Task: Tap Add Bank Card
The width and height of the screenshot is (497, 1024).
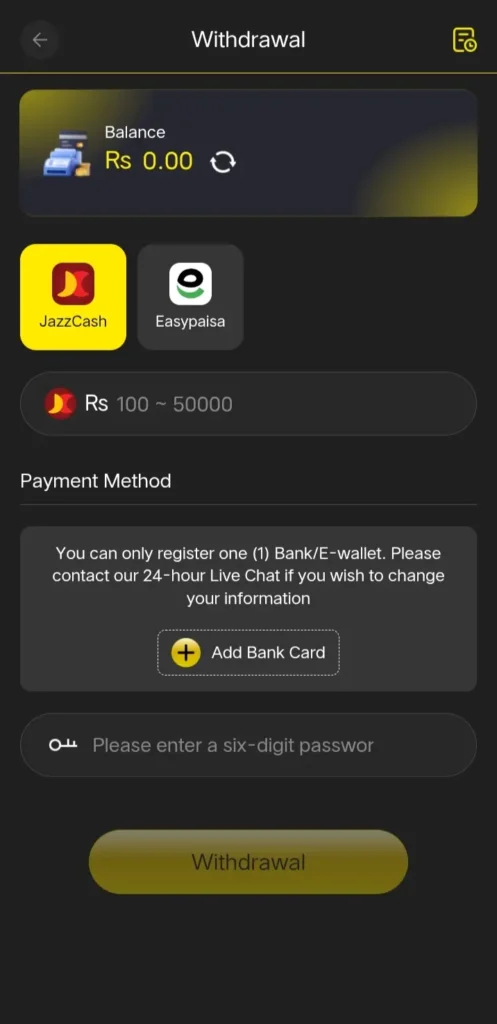Action: [248, 652]
